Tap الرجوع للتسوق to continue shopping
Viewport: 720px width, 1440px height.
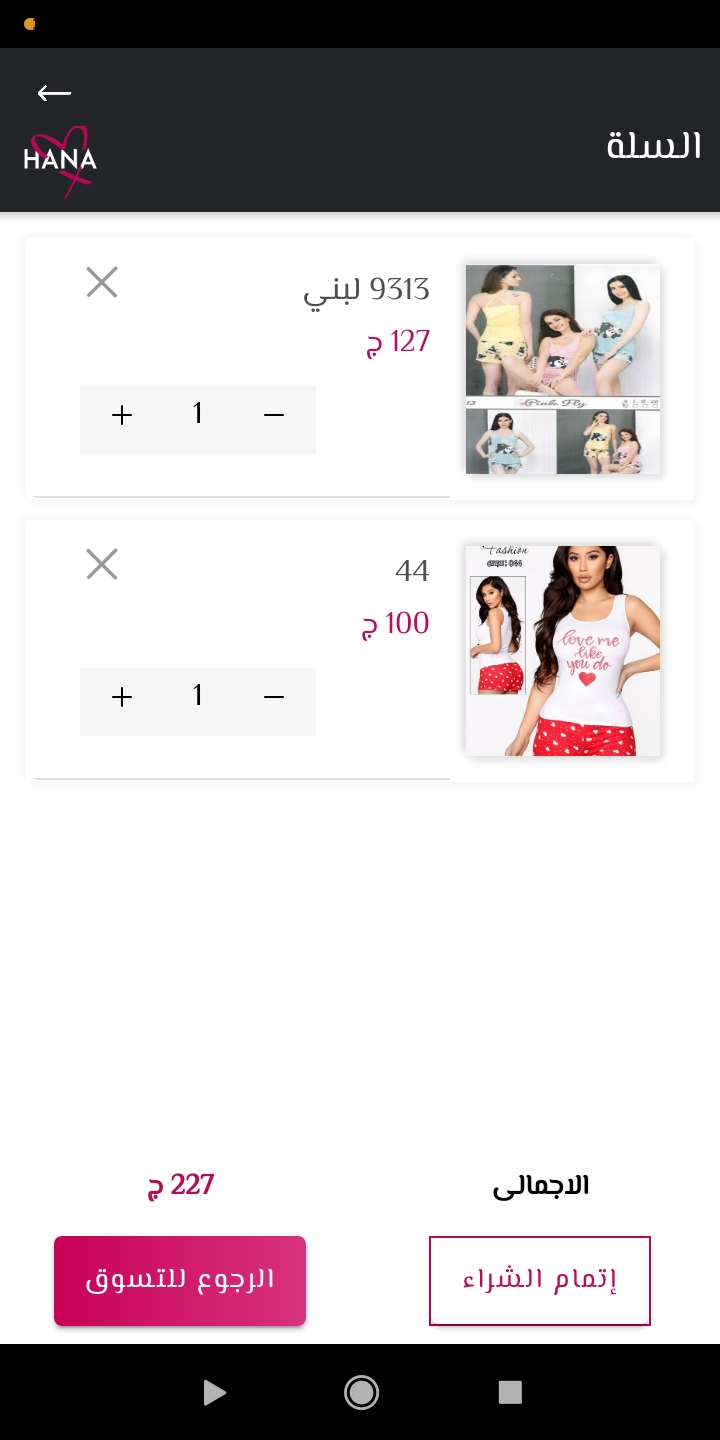pyautogui.click(x=180, y=1281)
